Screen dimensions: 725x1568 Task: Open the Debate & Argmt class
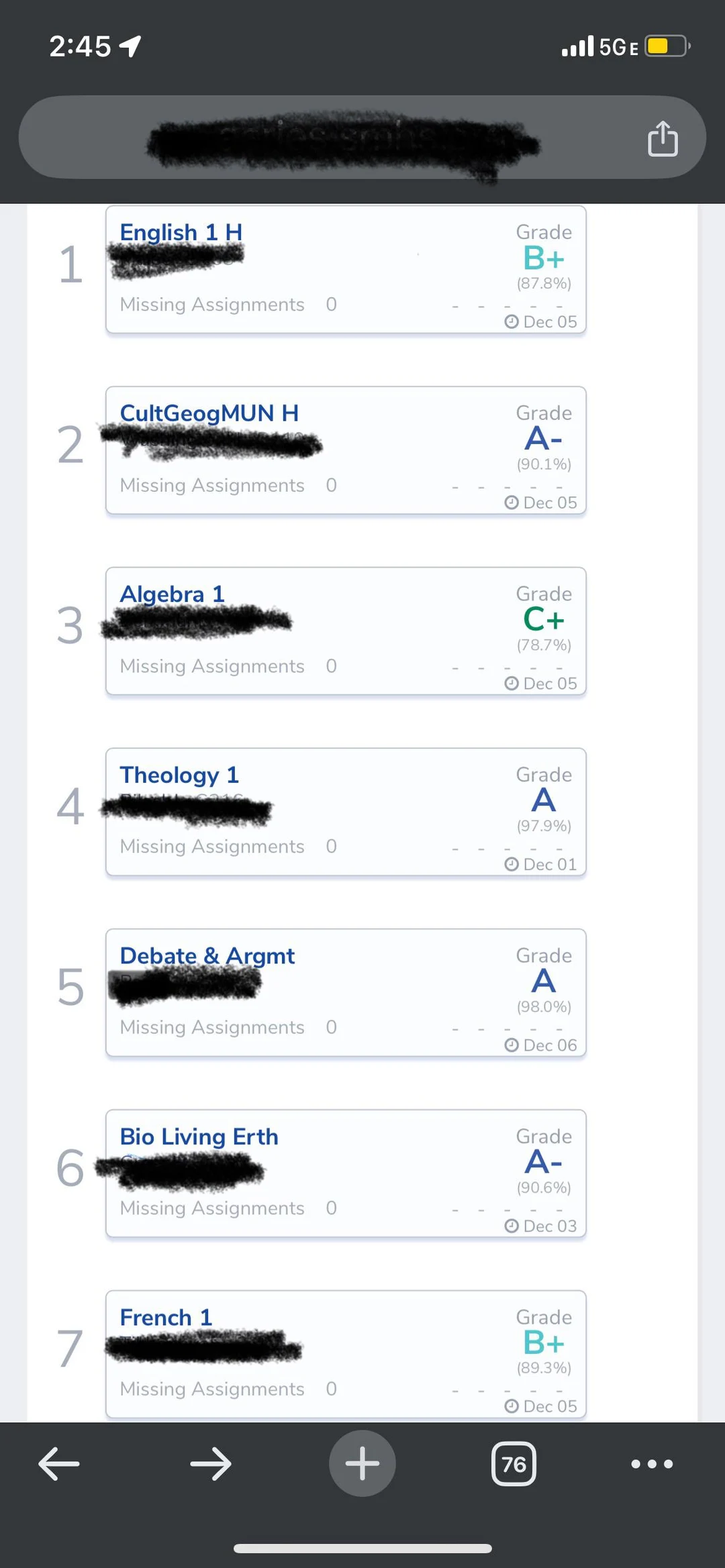point(207,955)
